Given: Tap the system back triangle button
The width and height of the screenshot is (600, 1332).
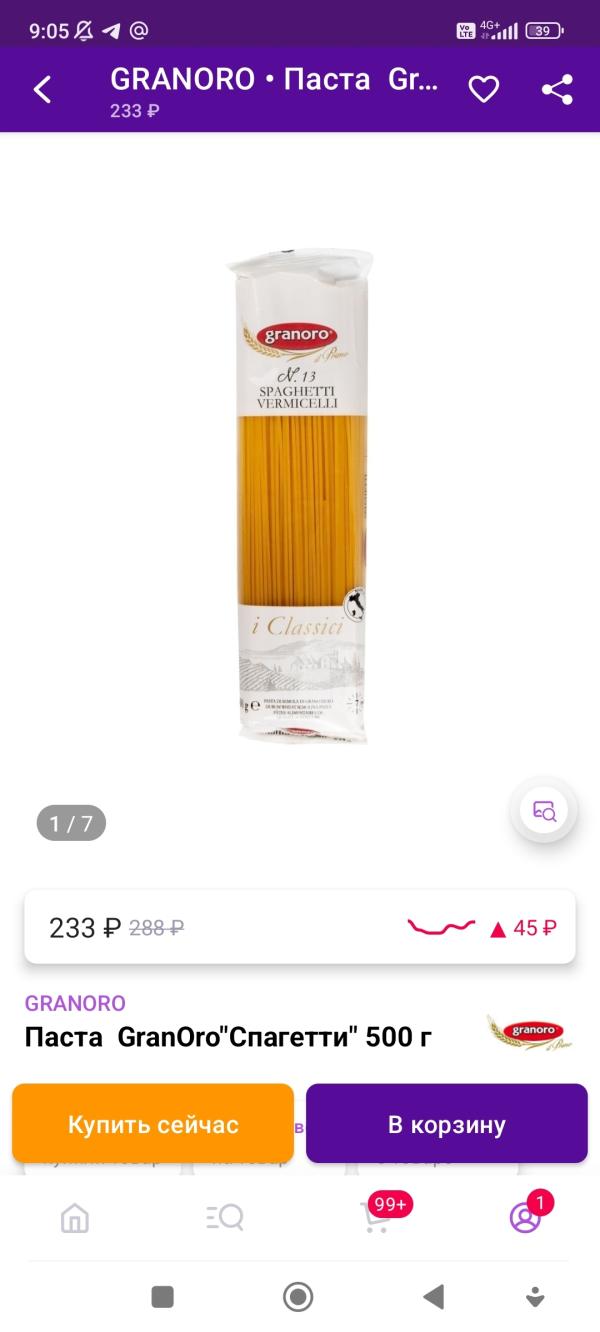Looking at the screenshot, I should (433, 1297).
